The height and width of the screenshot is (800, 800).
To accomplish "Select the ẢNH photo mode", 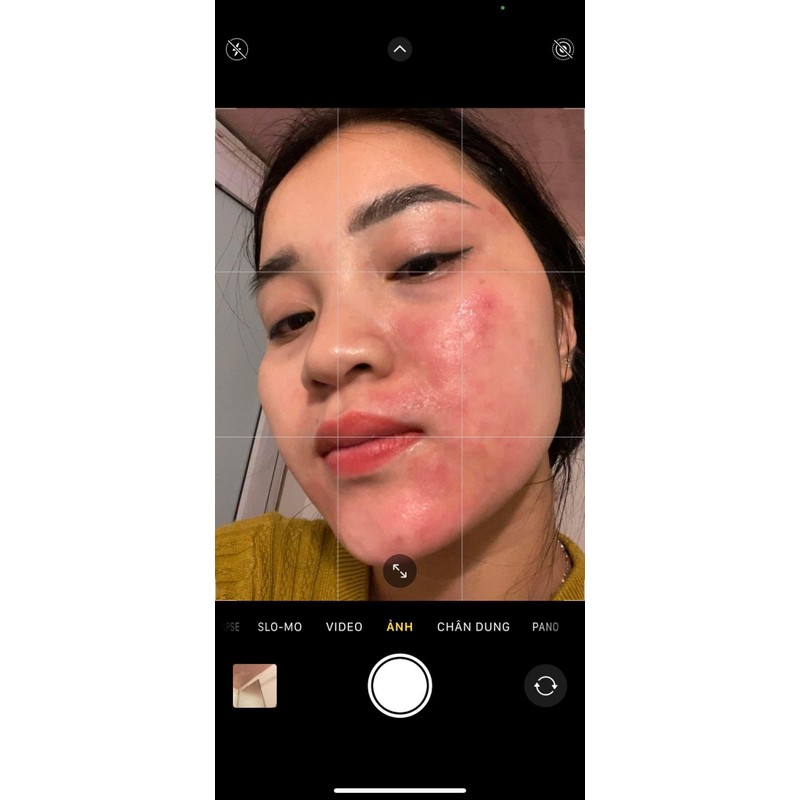I will (400, 627).
